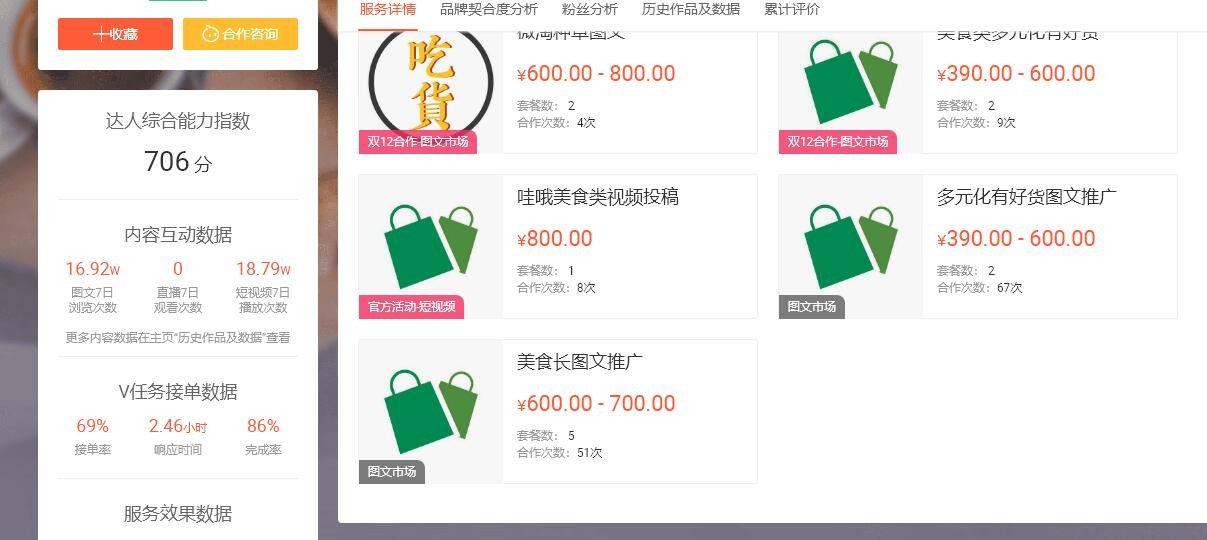This screenshot has width=1207, height=540.
Task: Open 合作咨询 consultation
Action: pyautogui.click(x=240, y=34)
